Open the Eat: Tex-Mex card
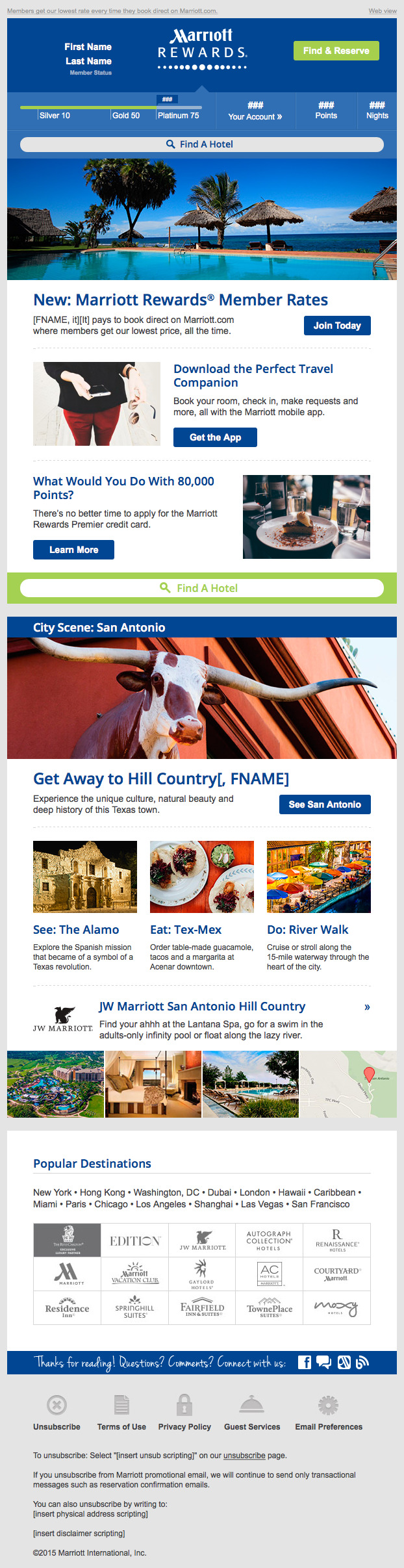Screen dimensions: 404x1568 (186, 930)
